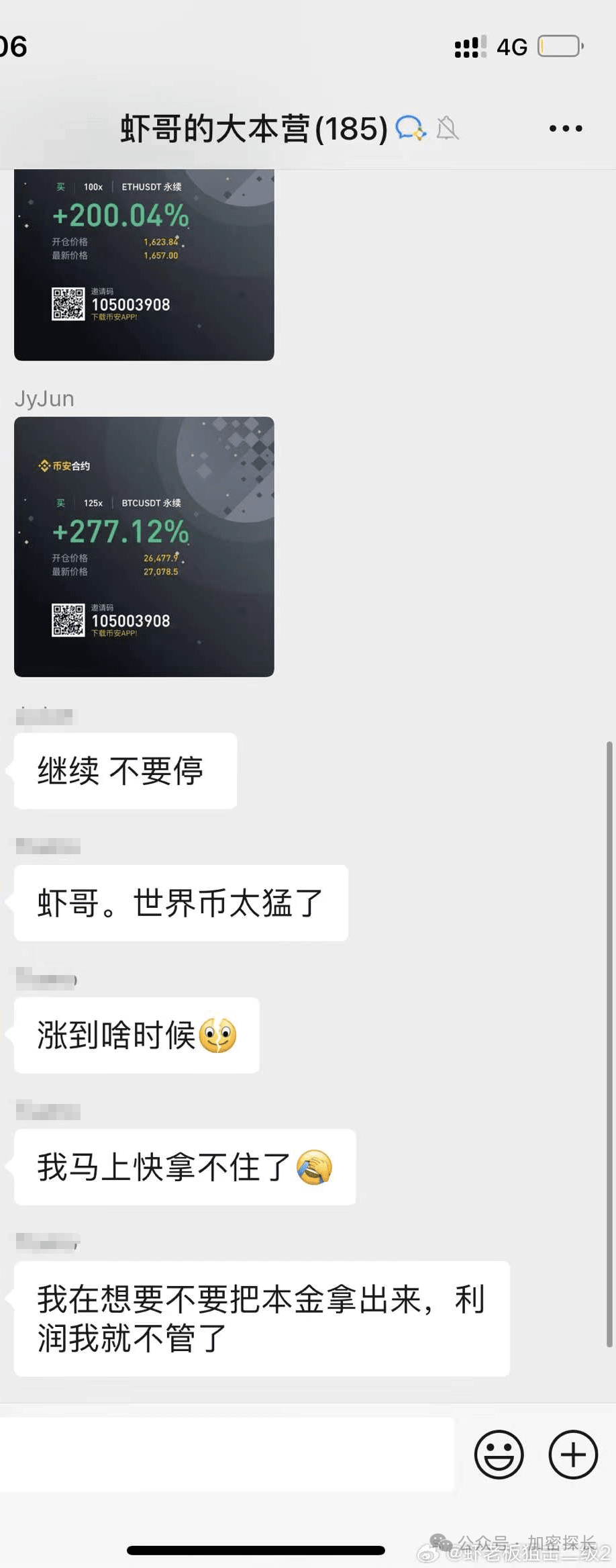Select the 继续 不要停 message bubble
Viewport: 616px width, 1568px height.
click(x=124, y=771)
